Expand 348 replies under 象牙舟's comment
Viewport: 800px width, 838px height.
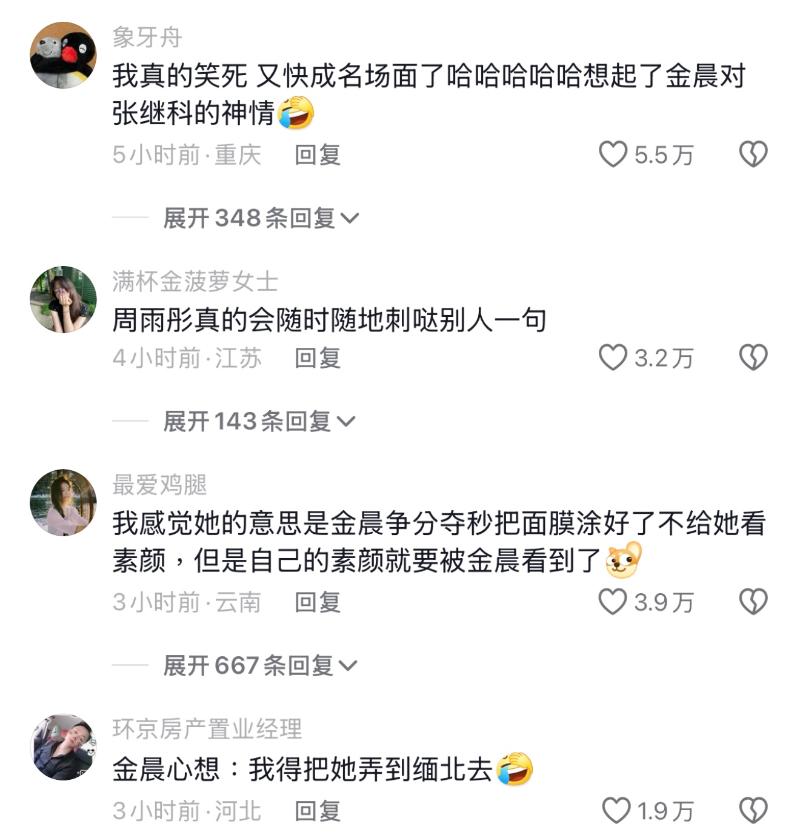click(260, 218)
